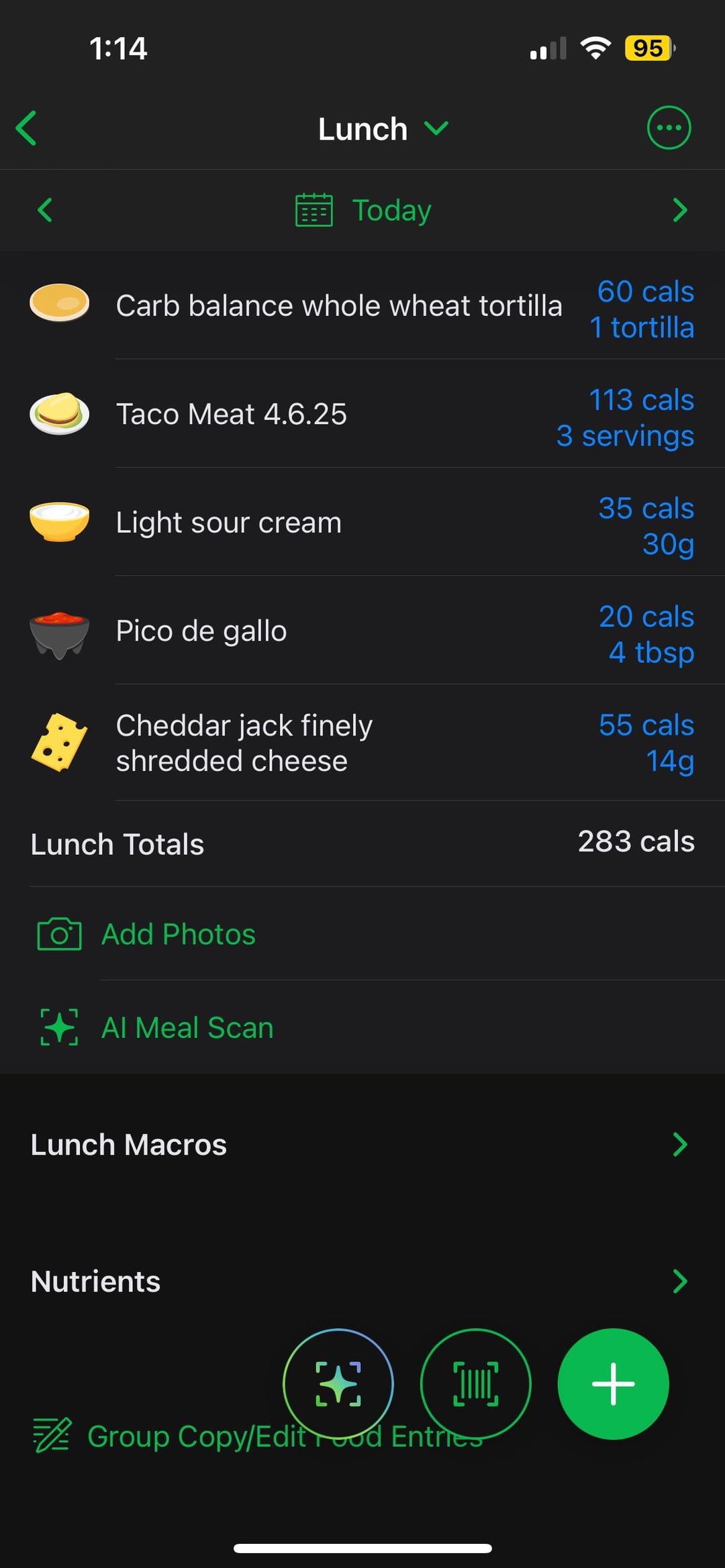The height and width of the screenshot is (1568, 725).
Task: Go to the next day
Action: click(680, 210)
